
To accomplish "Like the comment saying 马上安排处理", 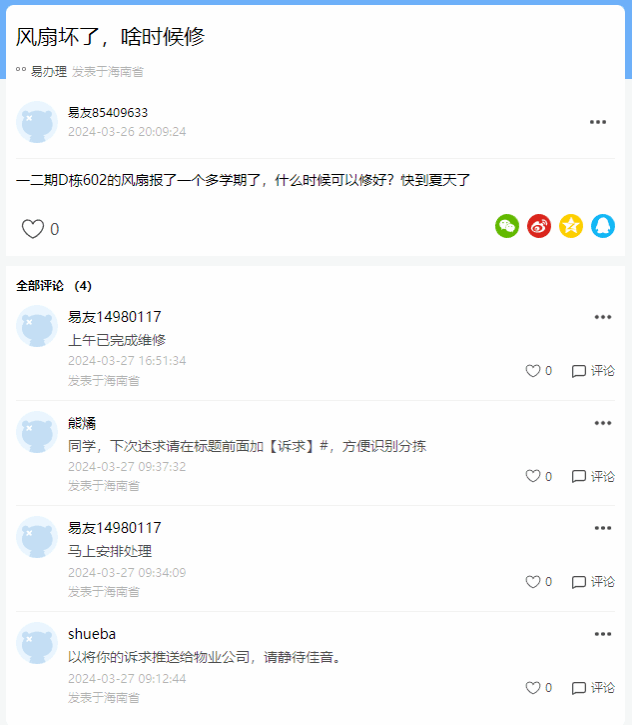I will [x=533, y=582].
